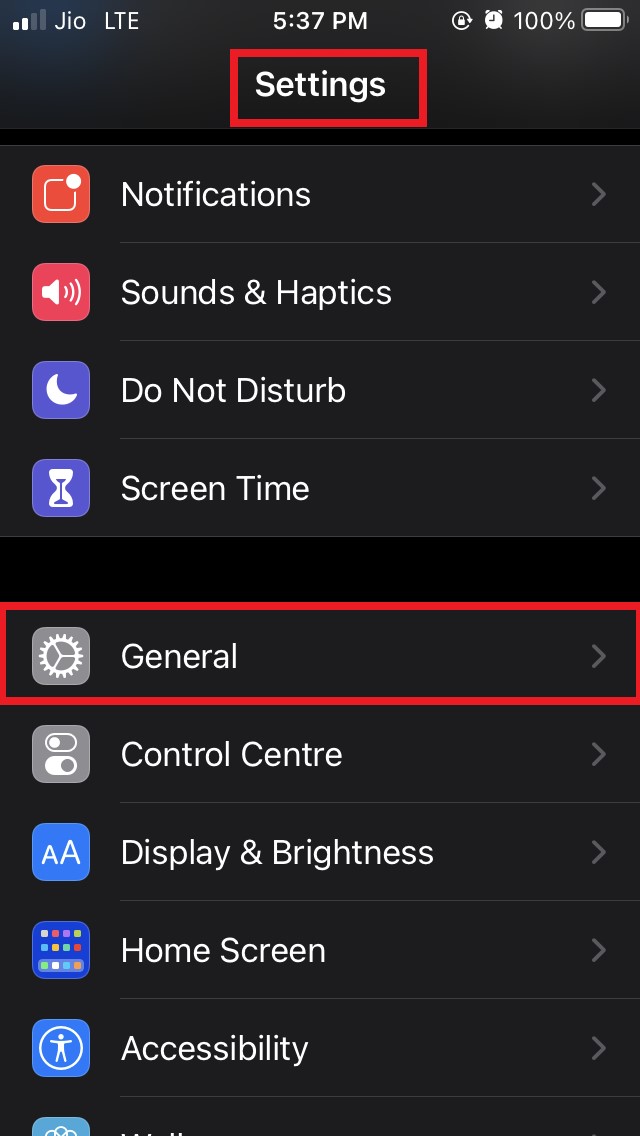Open General settings

[x=320, y=656]
